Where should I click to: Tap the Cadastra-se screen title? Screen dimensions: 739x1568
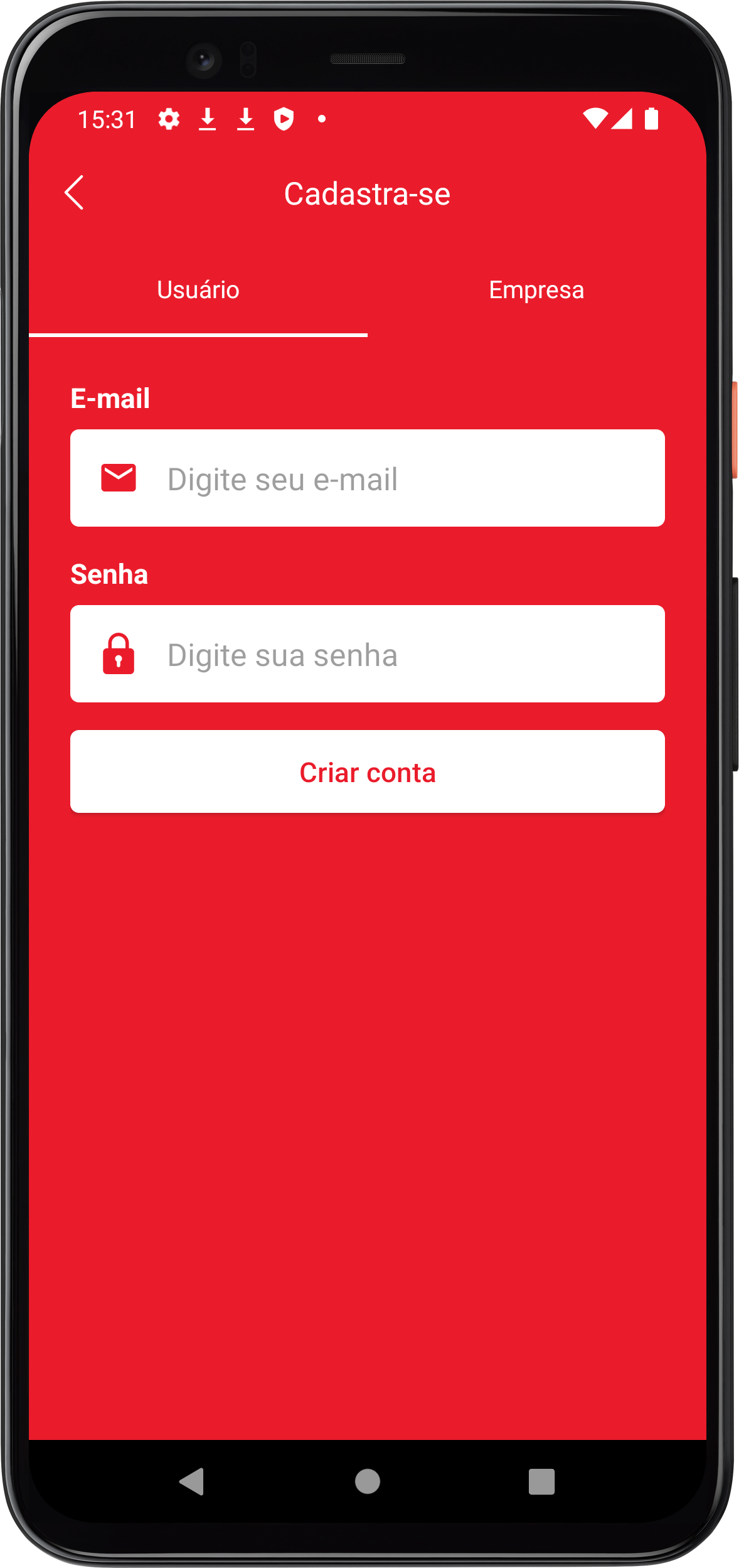(x=367, y=193)
